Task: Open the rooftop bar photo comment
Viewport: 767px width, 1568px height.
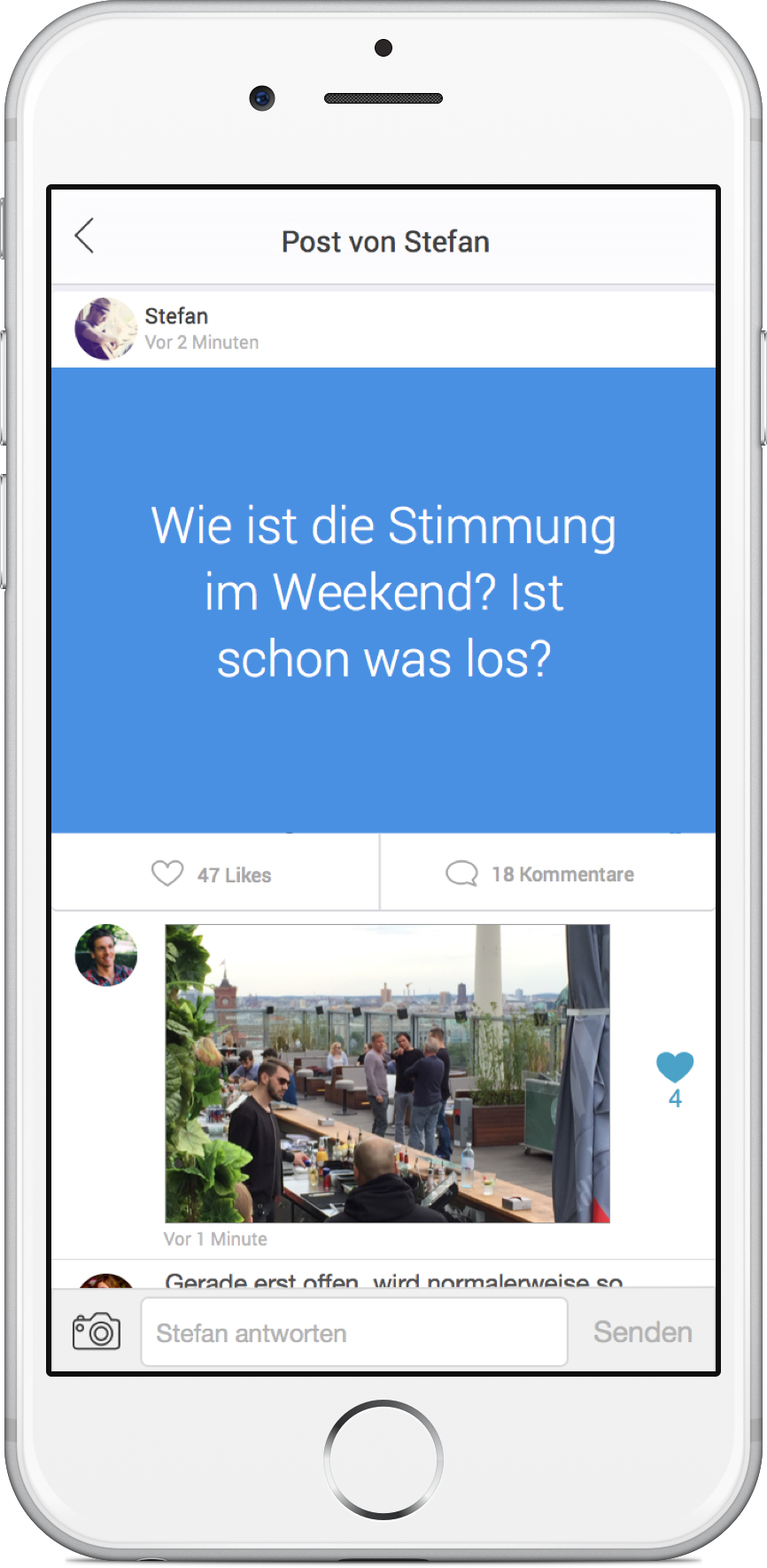Action: tap(387, 1074)
